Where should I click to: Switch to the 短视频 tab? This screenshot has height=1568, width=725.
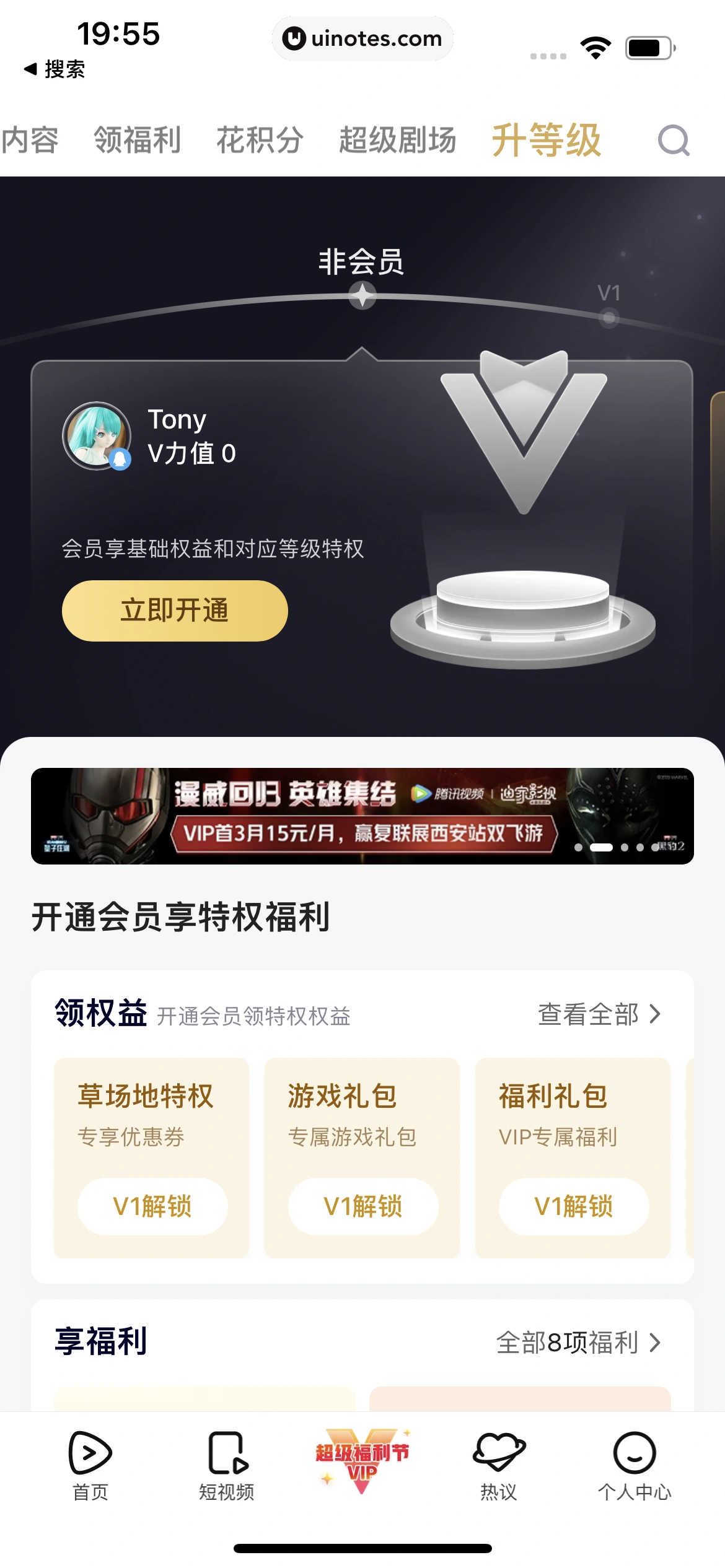[x=227, y=1465]
